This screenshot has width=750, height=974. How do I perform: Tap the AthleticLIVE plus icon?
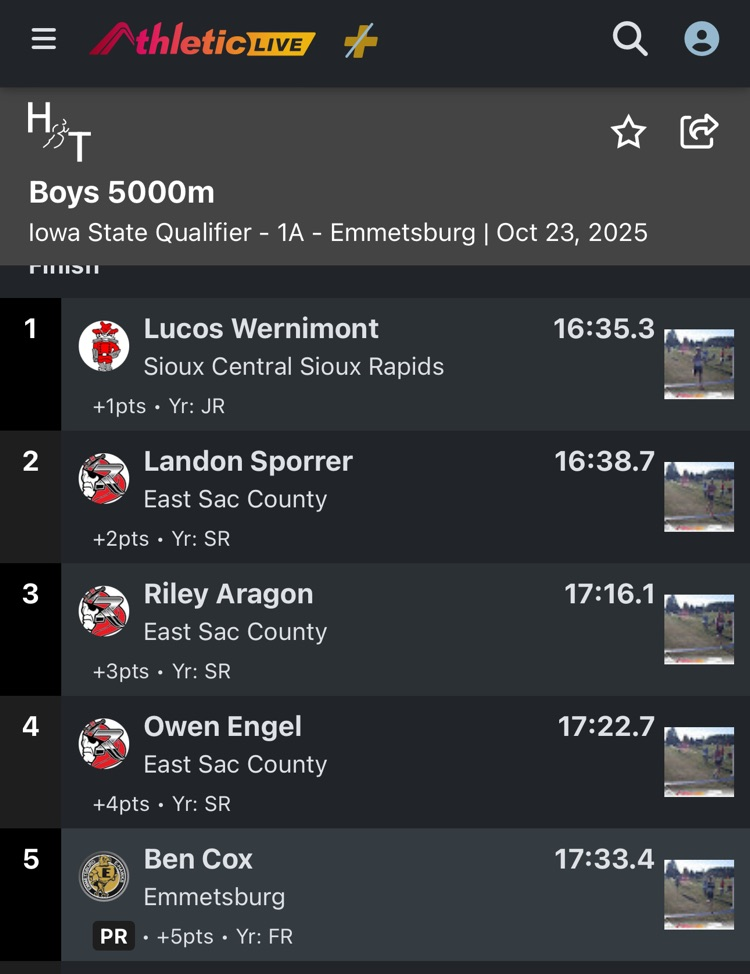pos(361,41)
